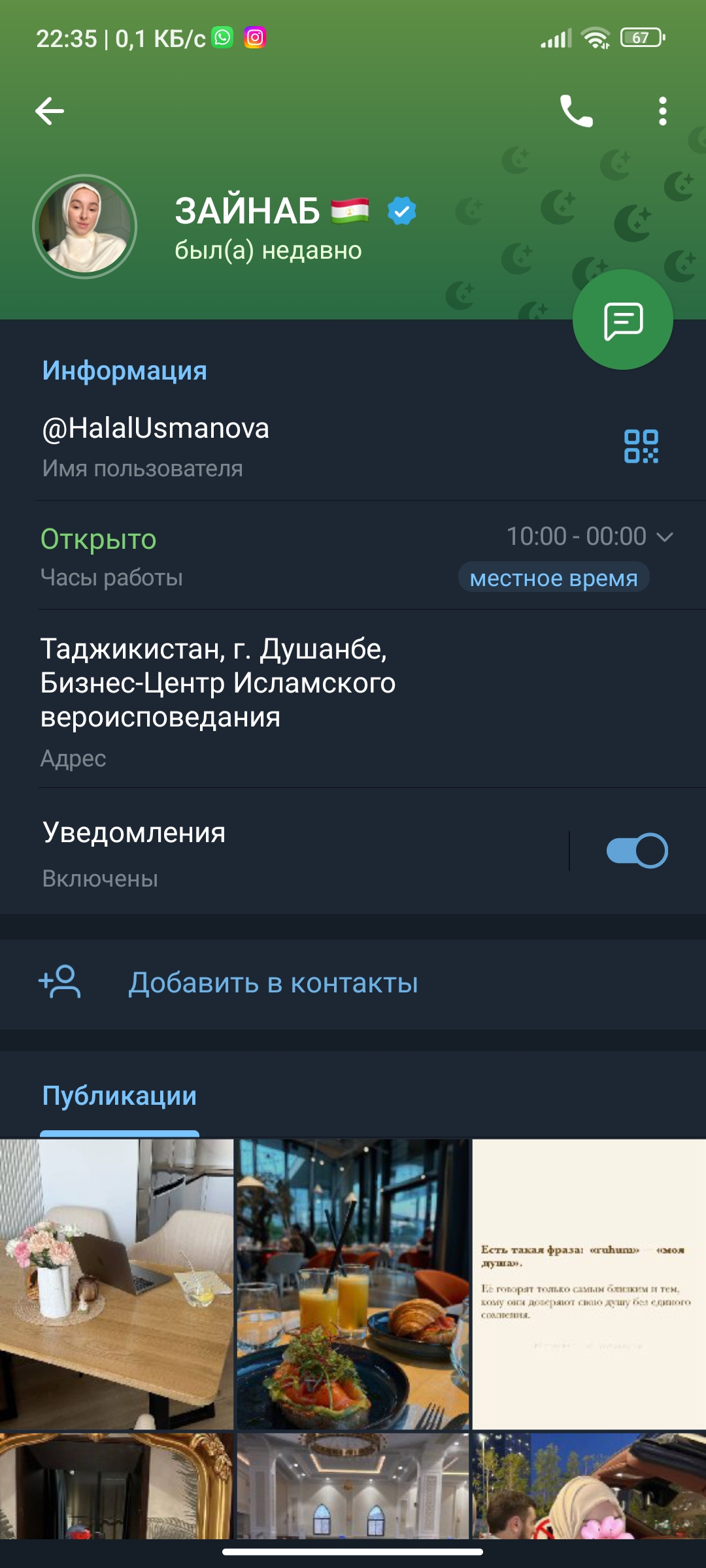Open the post showing white hall interior
This screenshot has width=706, height=1568.
click(353, 1486)
